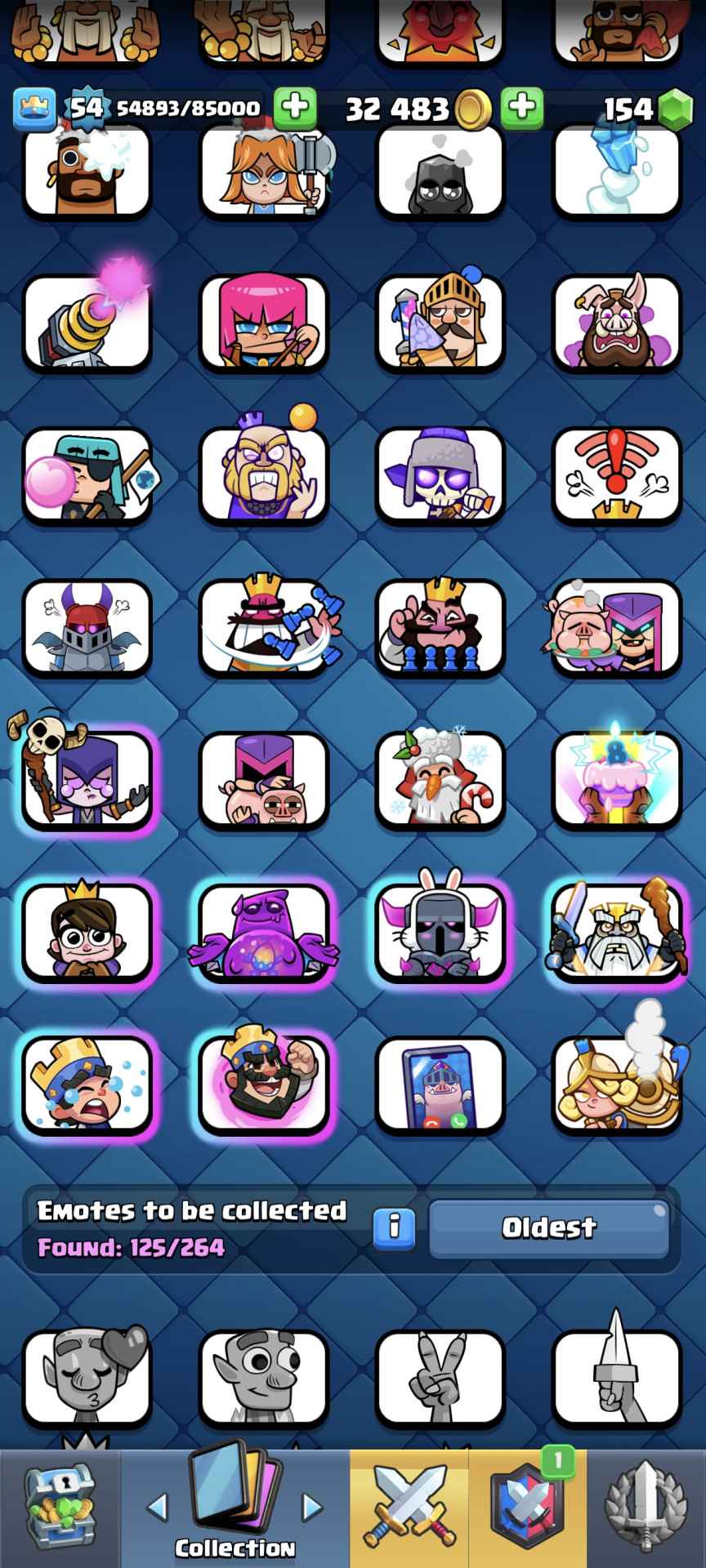Open the emotes info button
The image size is (706, 1568).
pos(394,1227)
